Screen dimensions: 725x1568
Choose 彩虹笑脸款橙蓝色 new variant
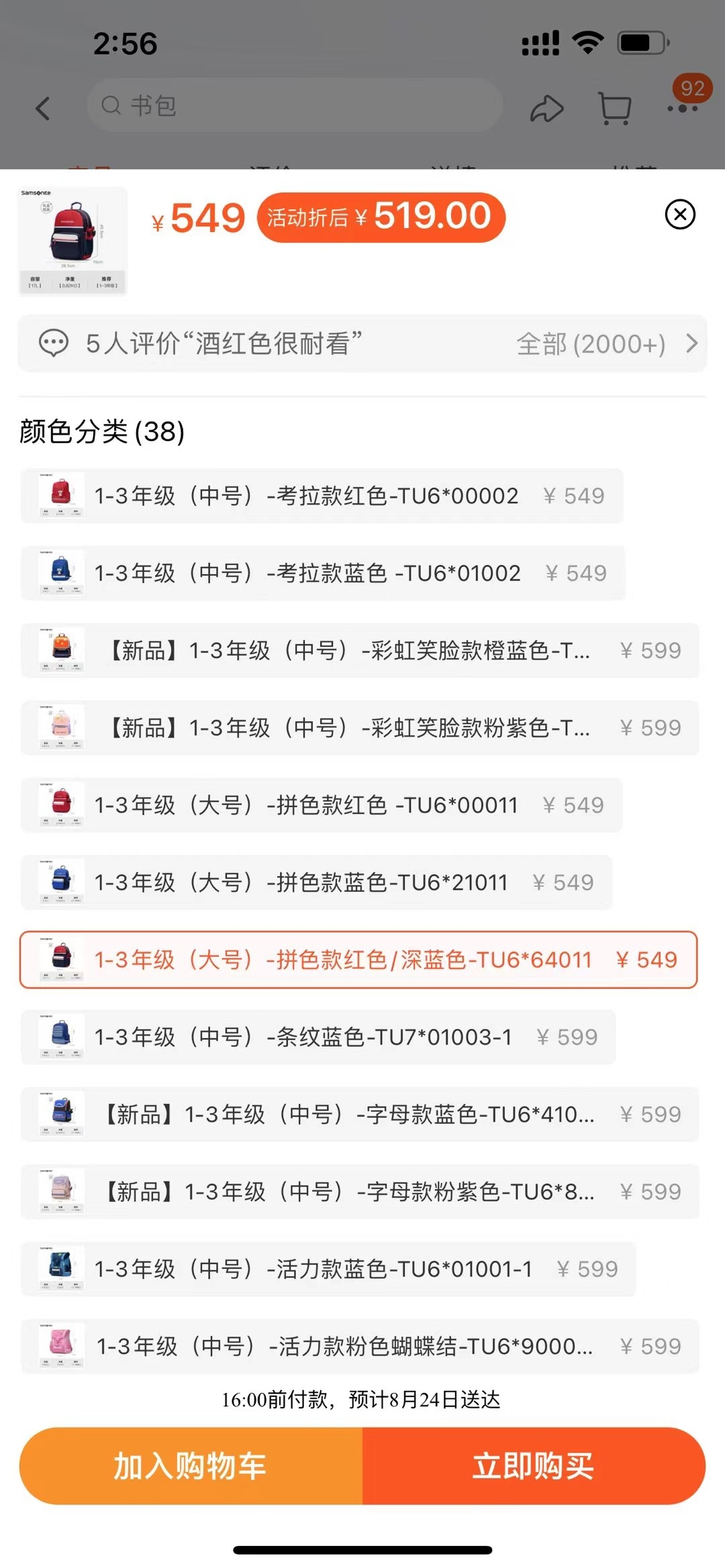coord(360,651)
